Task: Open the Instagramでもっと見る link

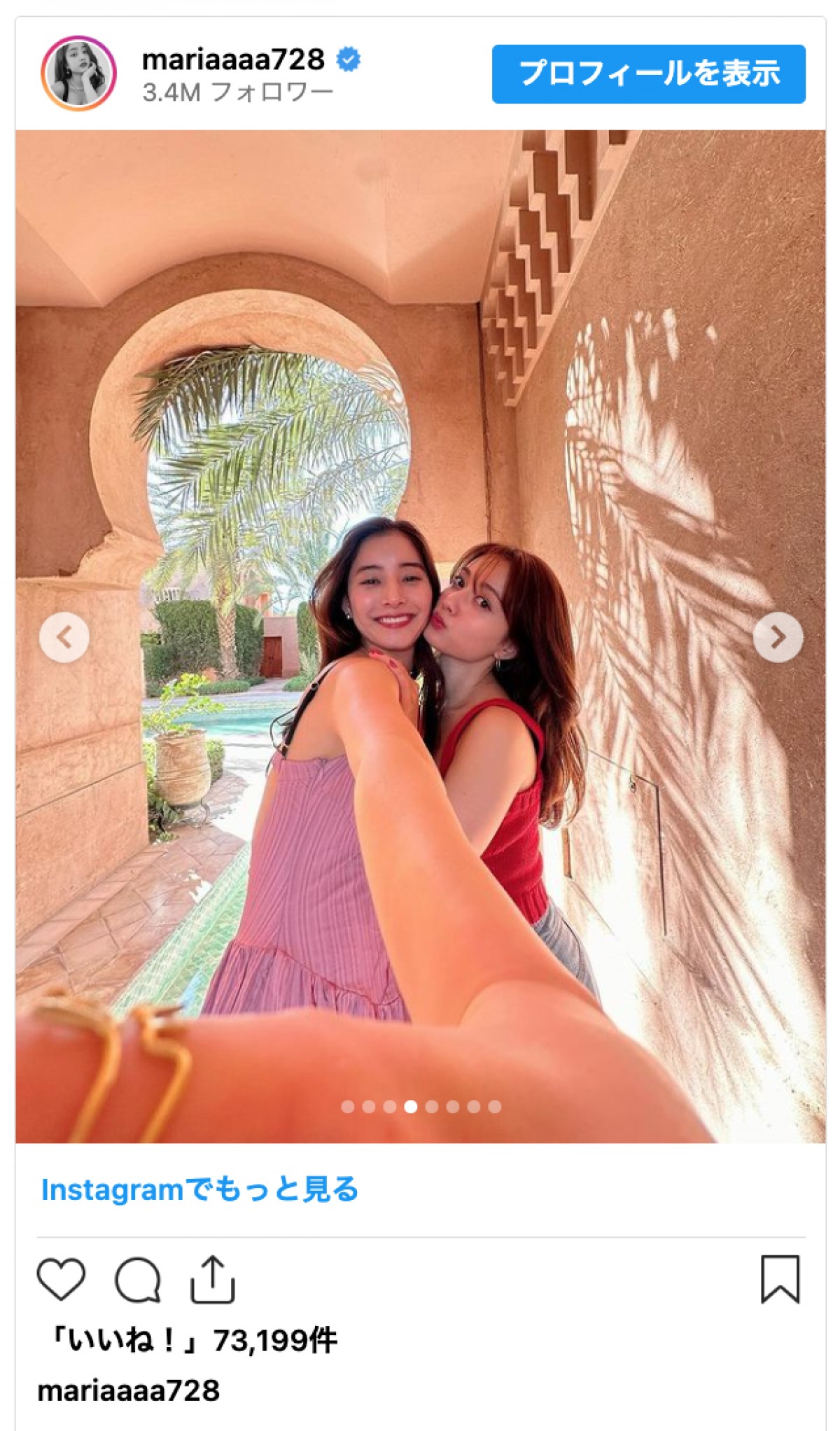Action: click(x=199, y=1189)
